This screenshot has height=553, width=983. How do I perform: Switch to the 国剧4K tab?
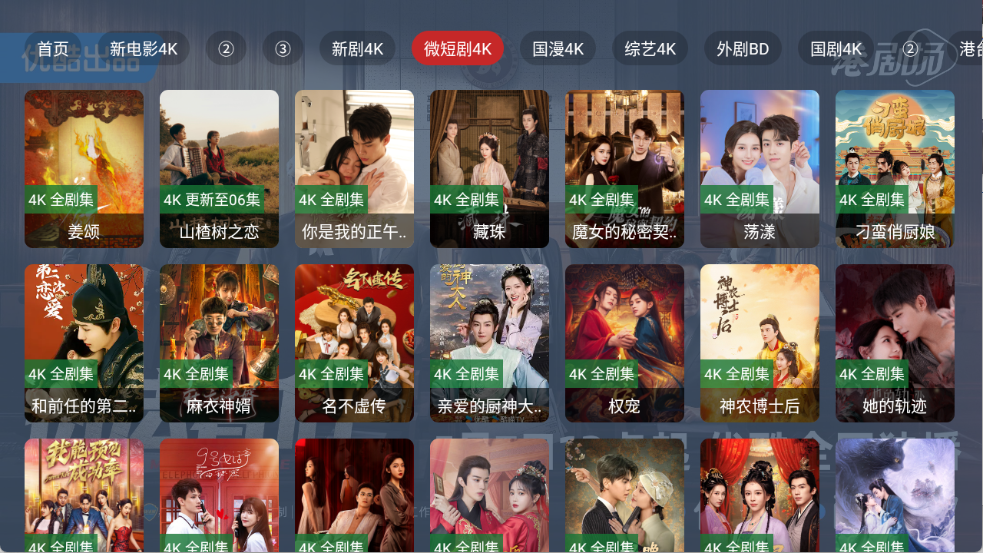point(836,48)
